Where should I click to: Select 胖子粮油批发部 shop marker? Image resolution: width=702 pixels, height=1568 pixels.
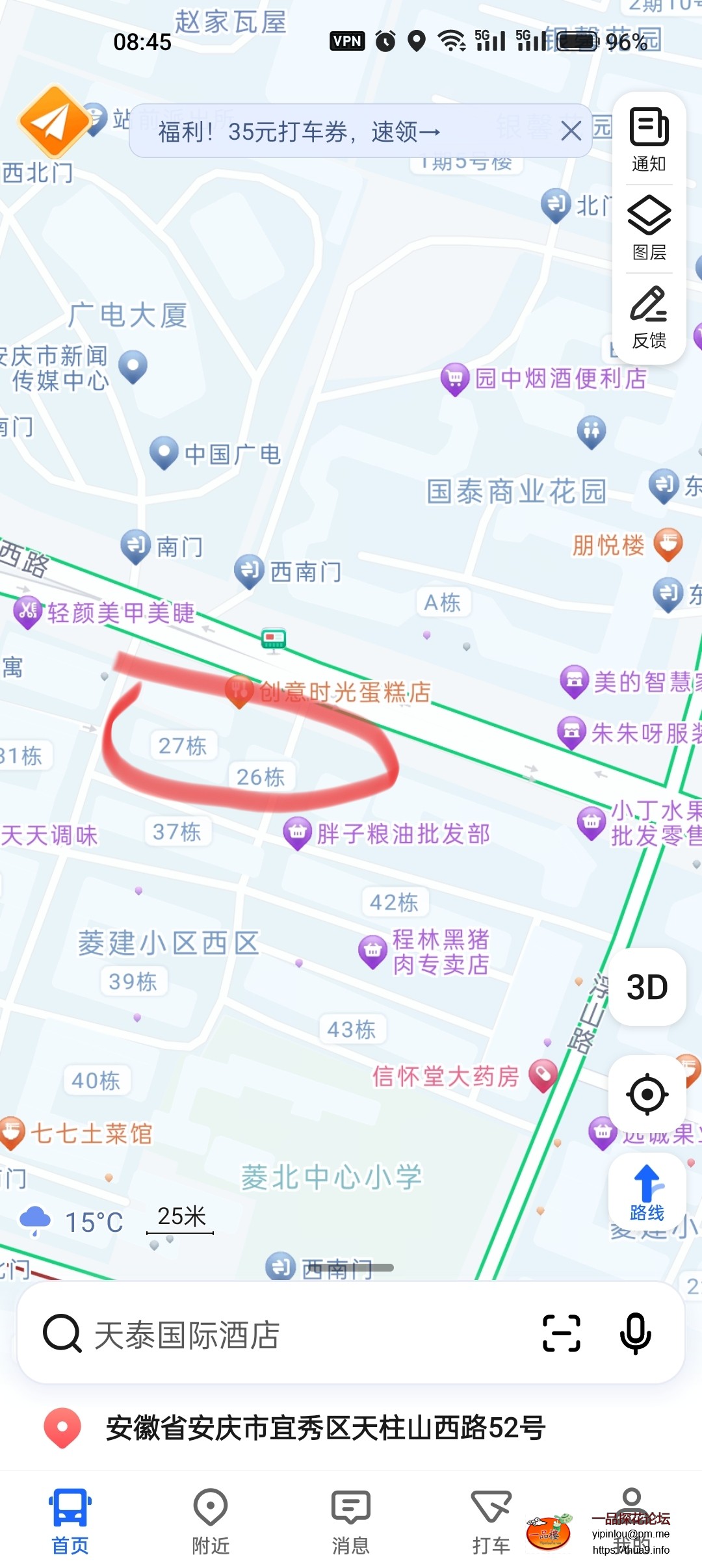pyautogui.click(x=298, y=832)
